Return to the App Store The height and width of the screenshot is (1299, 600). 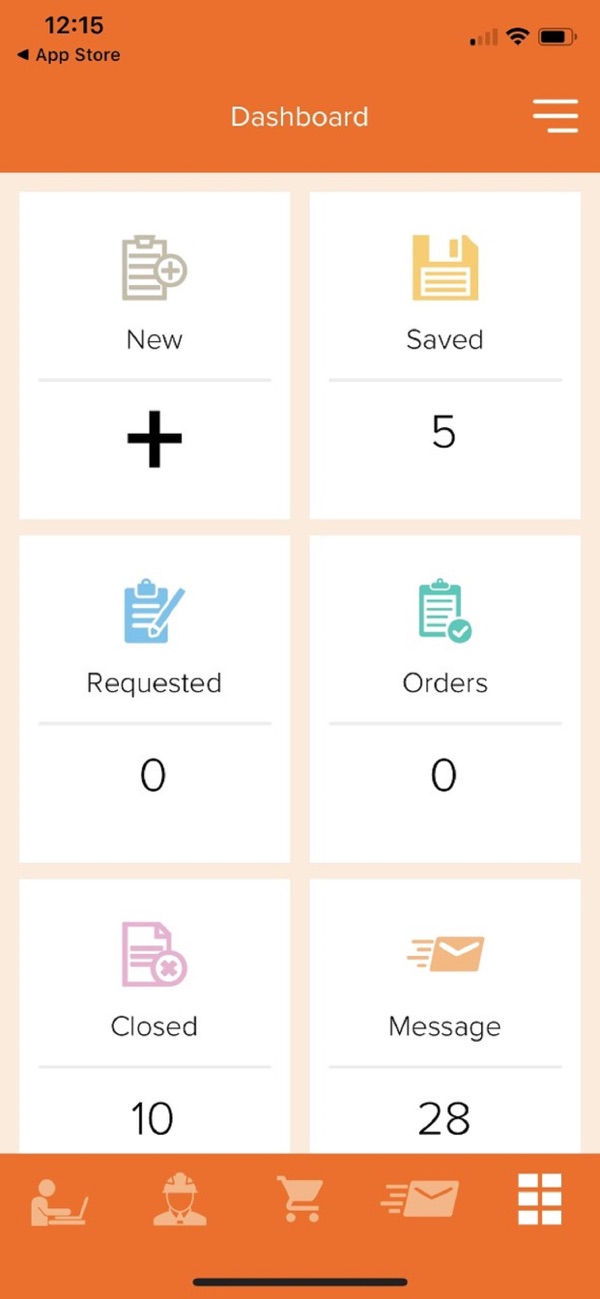(x=68, y=56)
